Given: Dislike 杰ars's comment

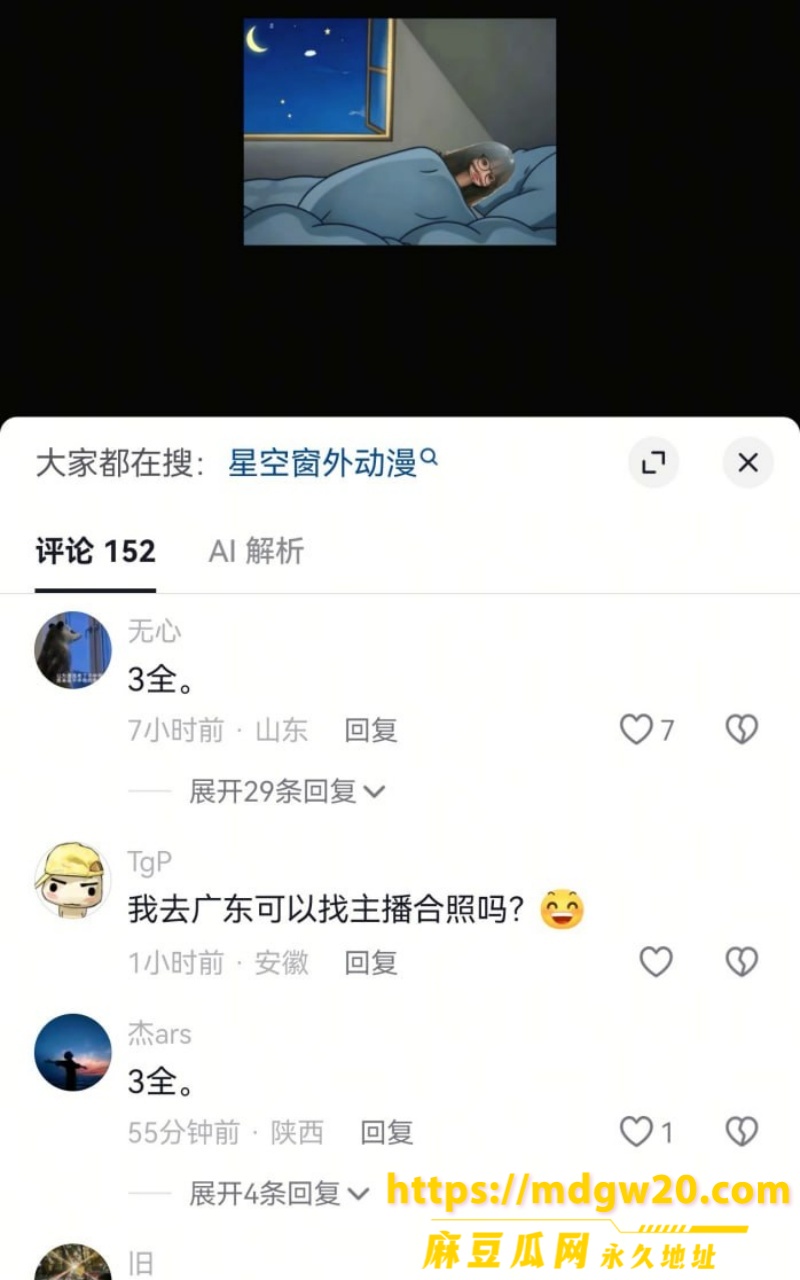Looking at the screenshot, I should tap(741, 1132).
